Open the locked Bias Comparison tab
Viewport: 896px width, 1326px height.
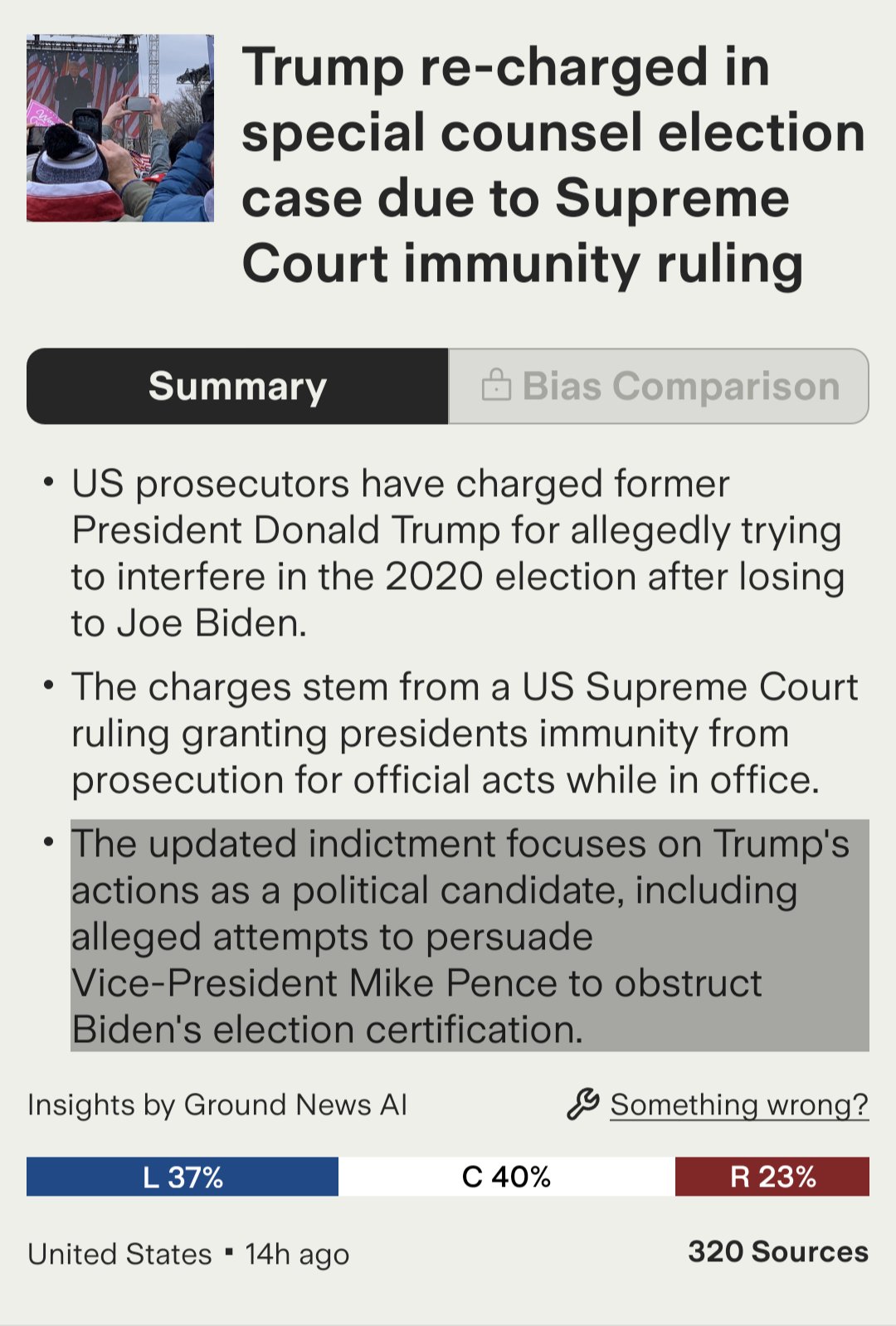659,387
